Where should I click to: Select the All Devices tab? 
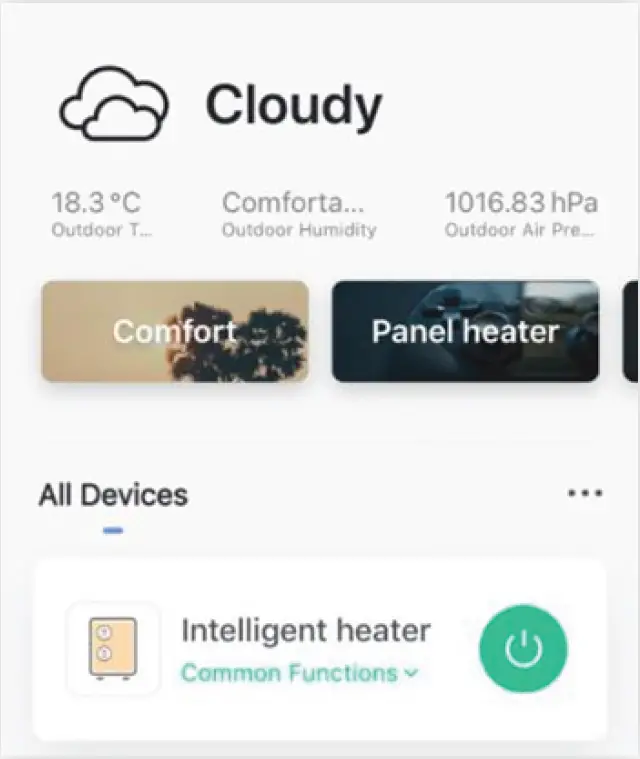point(113,495)
